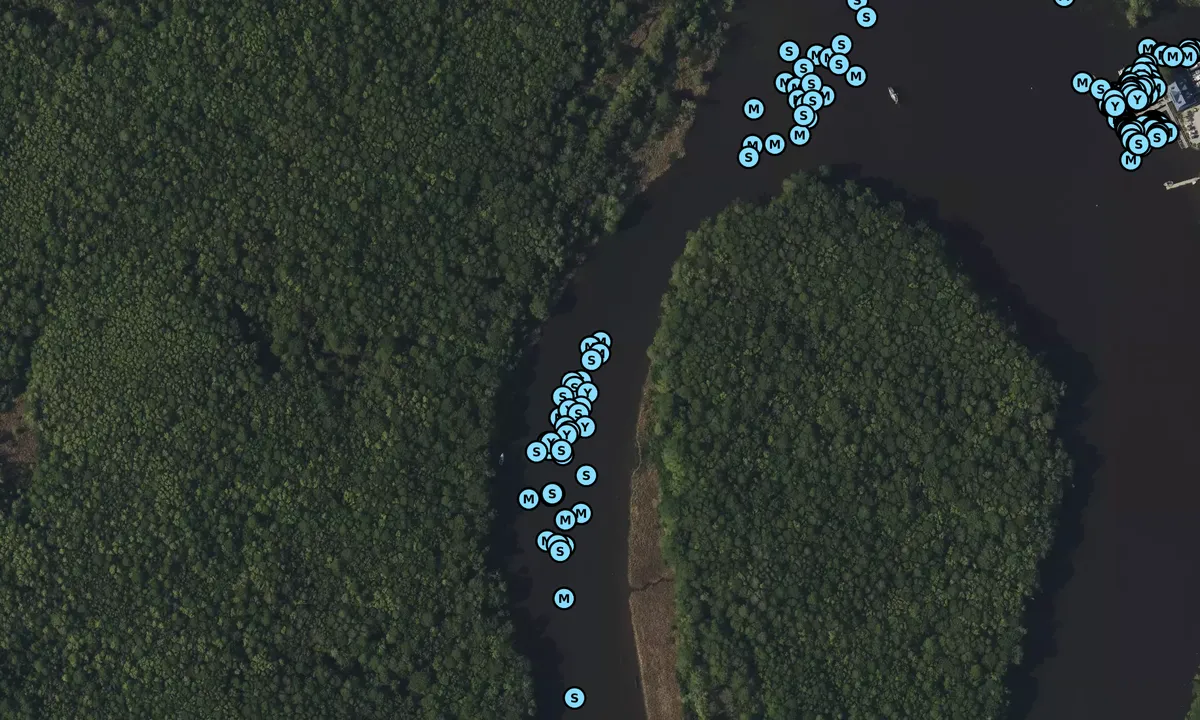Select the lone M marker below the channel cluster
The image size is (1200, 720).
(564, 598)
